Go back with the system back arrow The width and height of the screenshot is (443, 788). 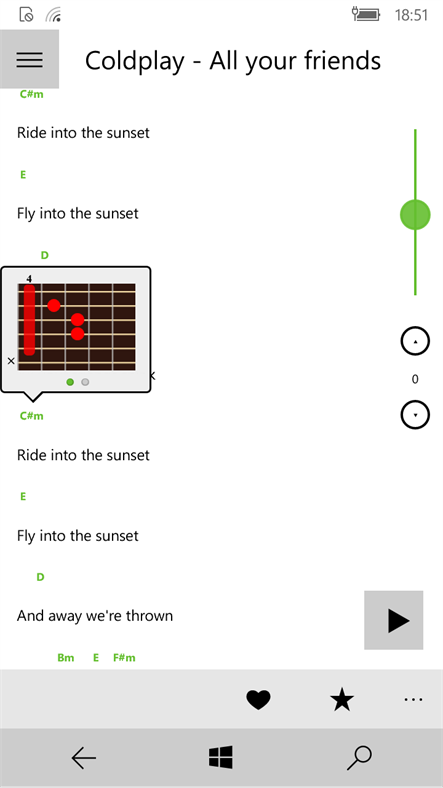83,758
